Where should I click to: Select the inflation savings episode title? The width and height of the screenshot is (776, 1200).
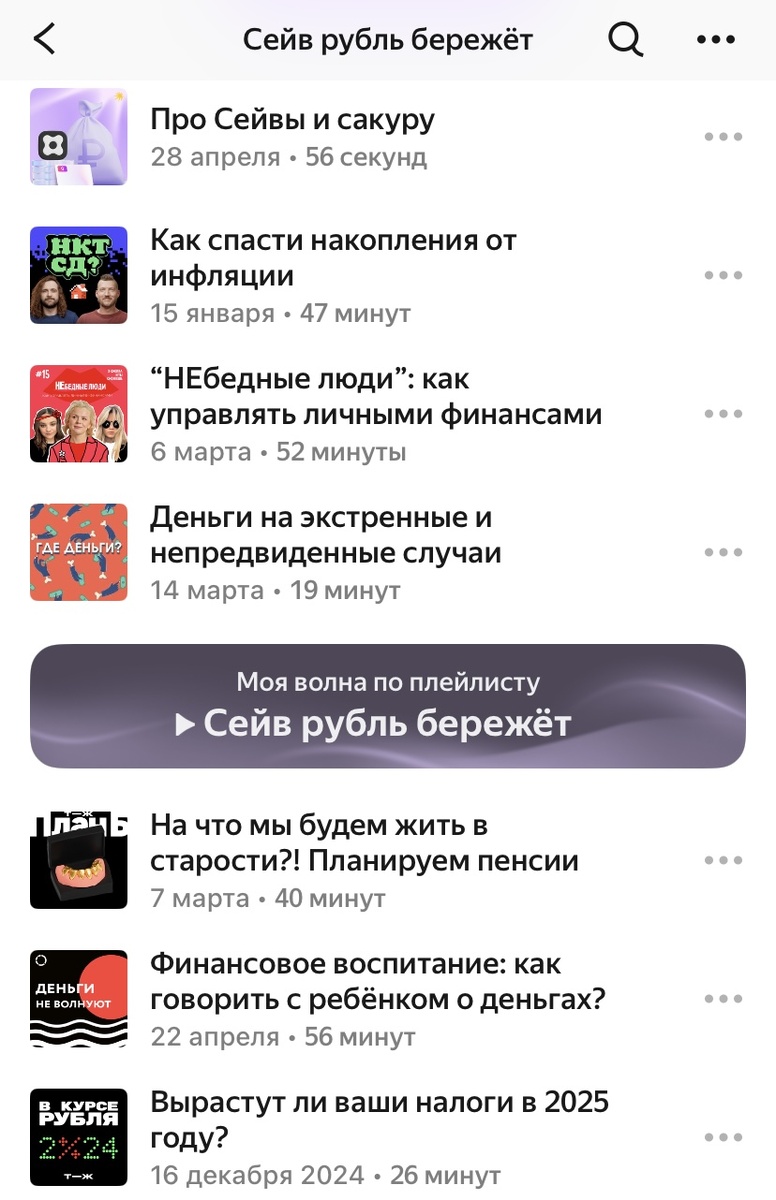coord(333,255)
